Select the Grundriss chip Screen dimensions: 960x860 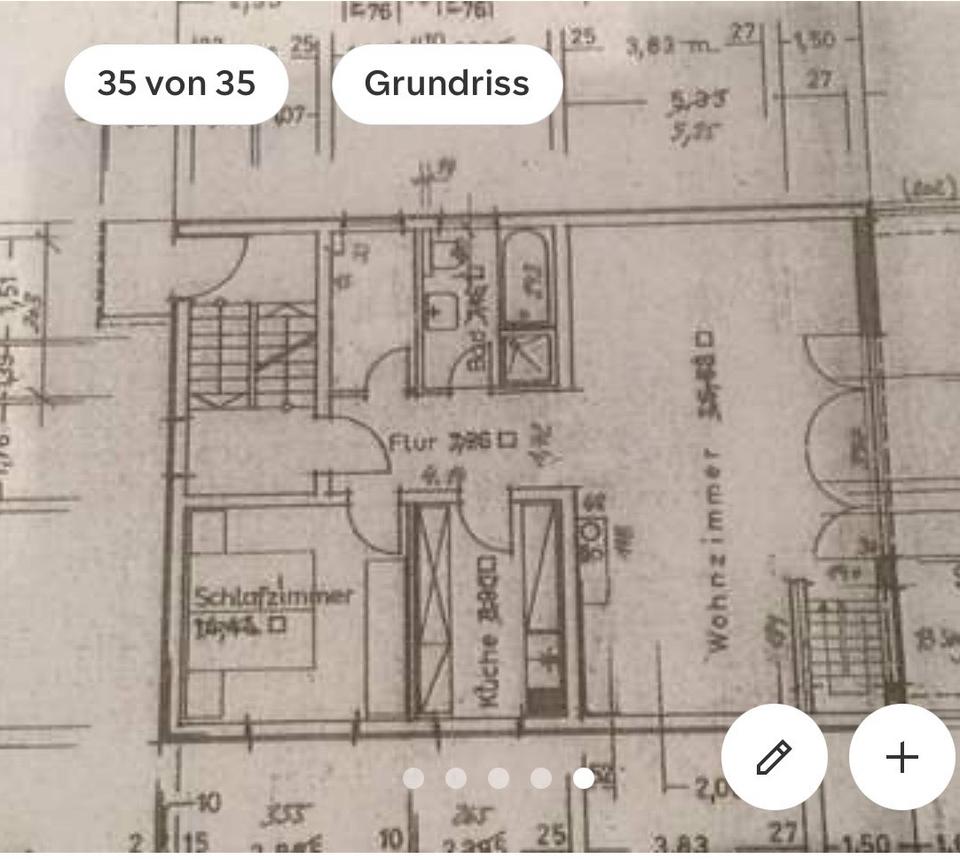pos(446,83)
